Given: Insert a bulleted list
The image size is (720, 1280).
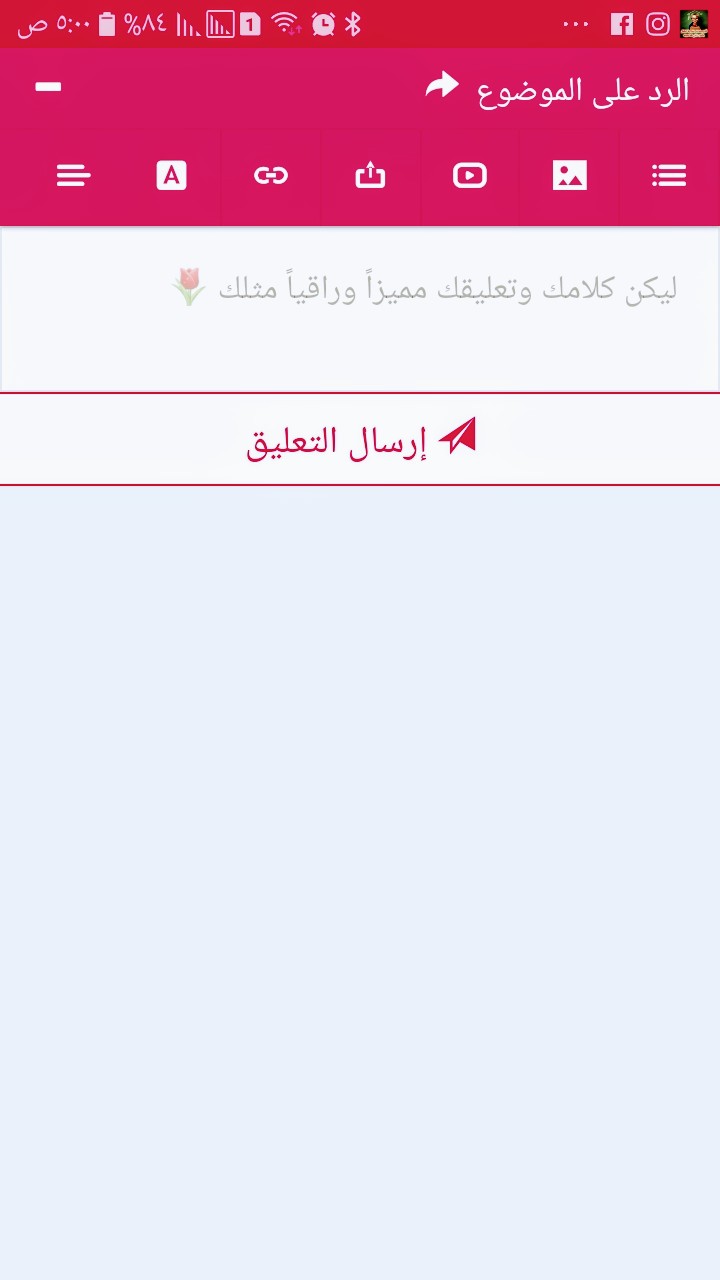Looking at the screenshot, I should coord(669,176).
